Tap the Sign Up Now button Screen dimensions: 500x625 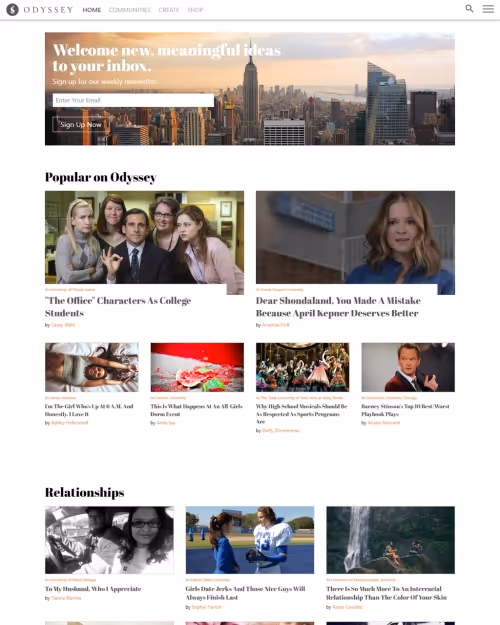81,124
